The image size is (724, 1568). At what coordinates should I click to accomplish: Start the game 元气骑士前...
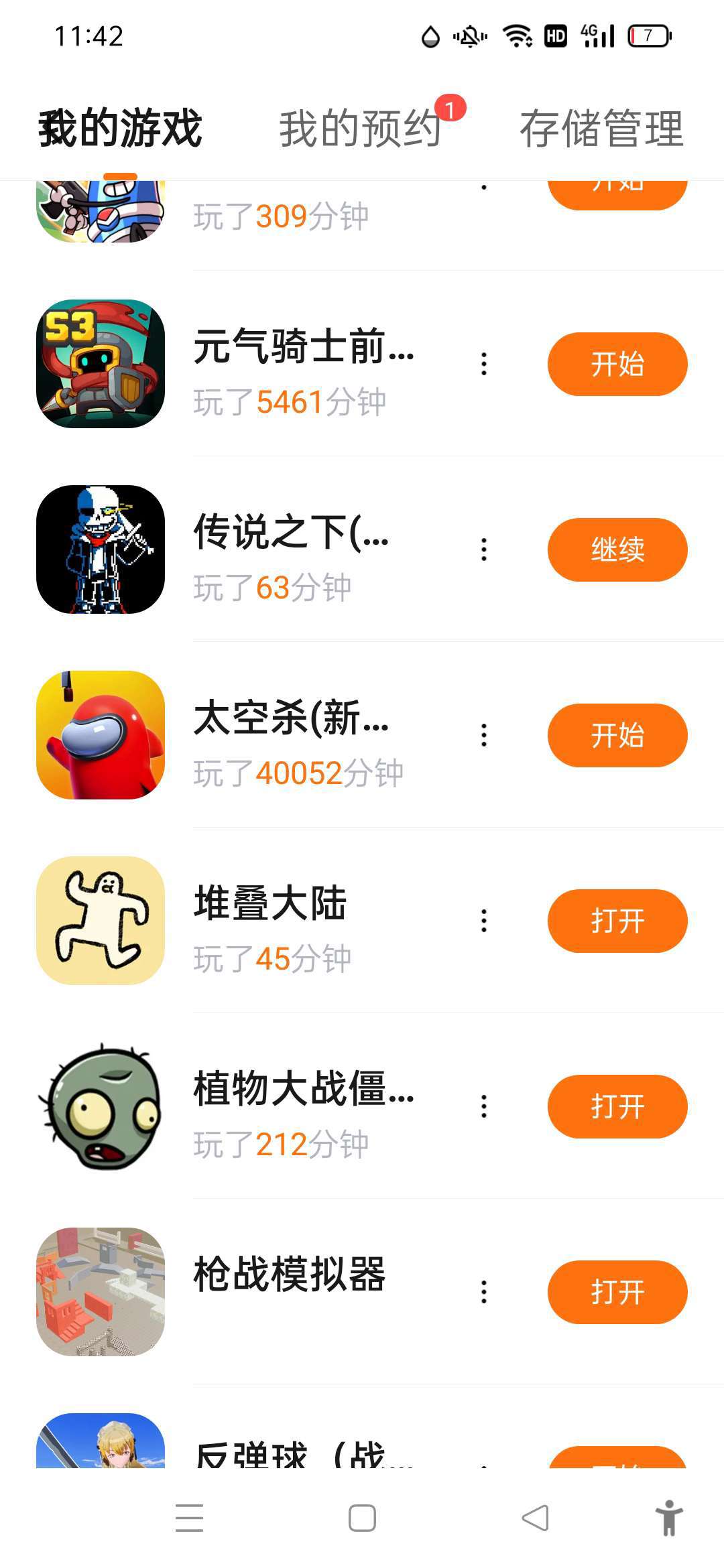click(x=617, y=364)
